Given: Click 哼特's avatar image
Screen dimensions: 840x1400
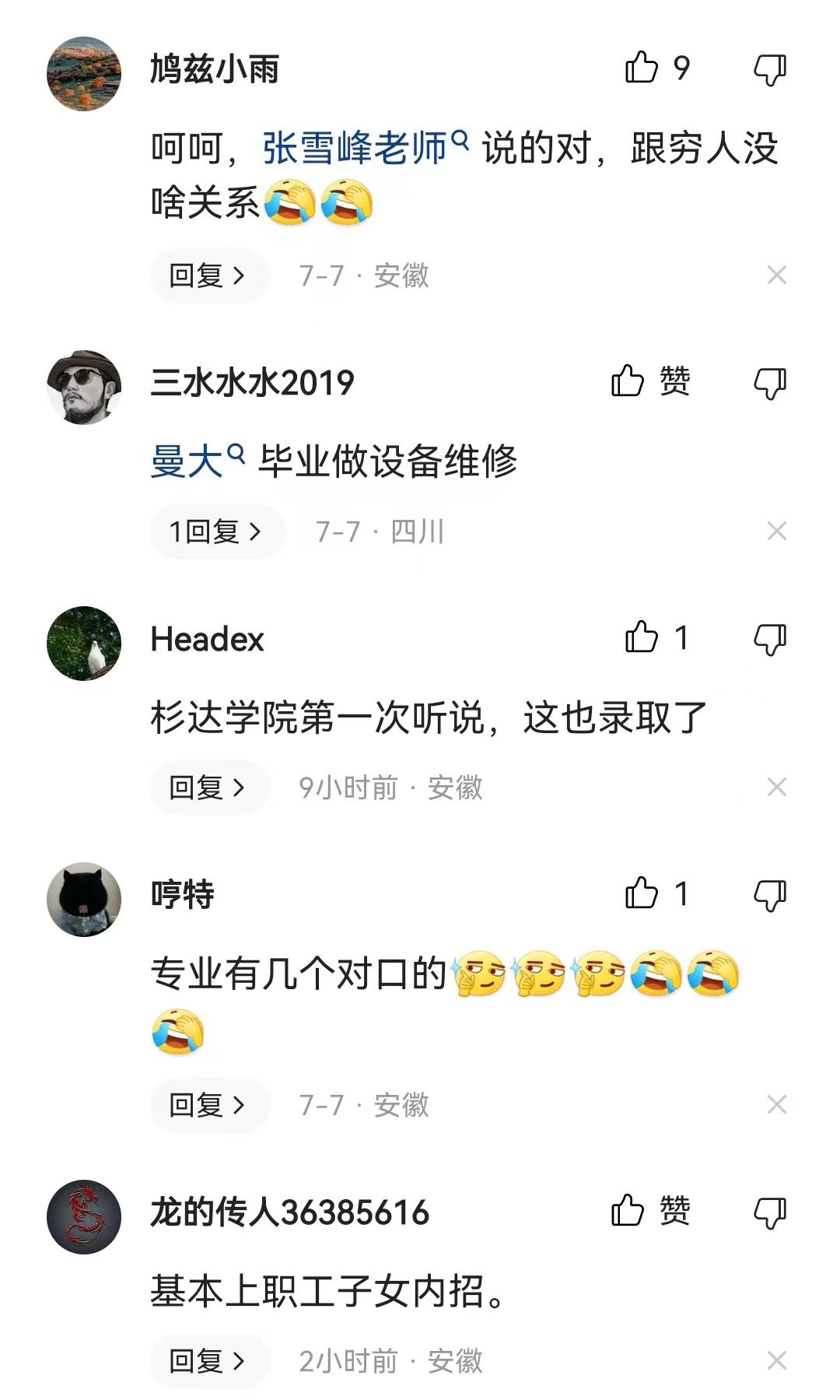Looking at the screenshot, I should (86, 893).
